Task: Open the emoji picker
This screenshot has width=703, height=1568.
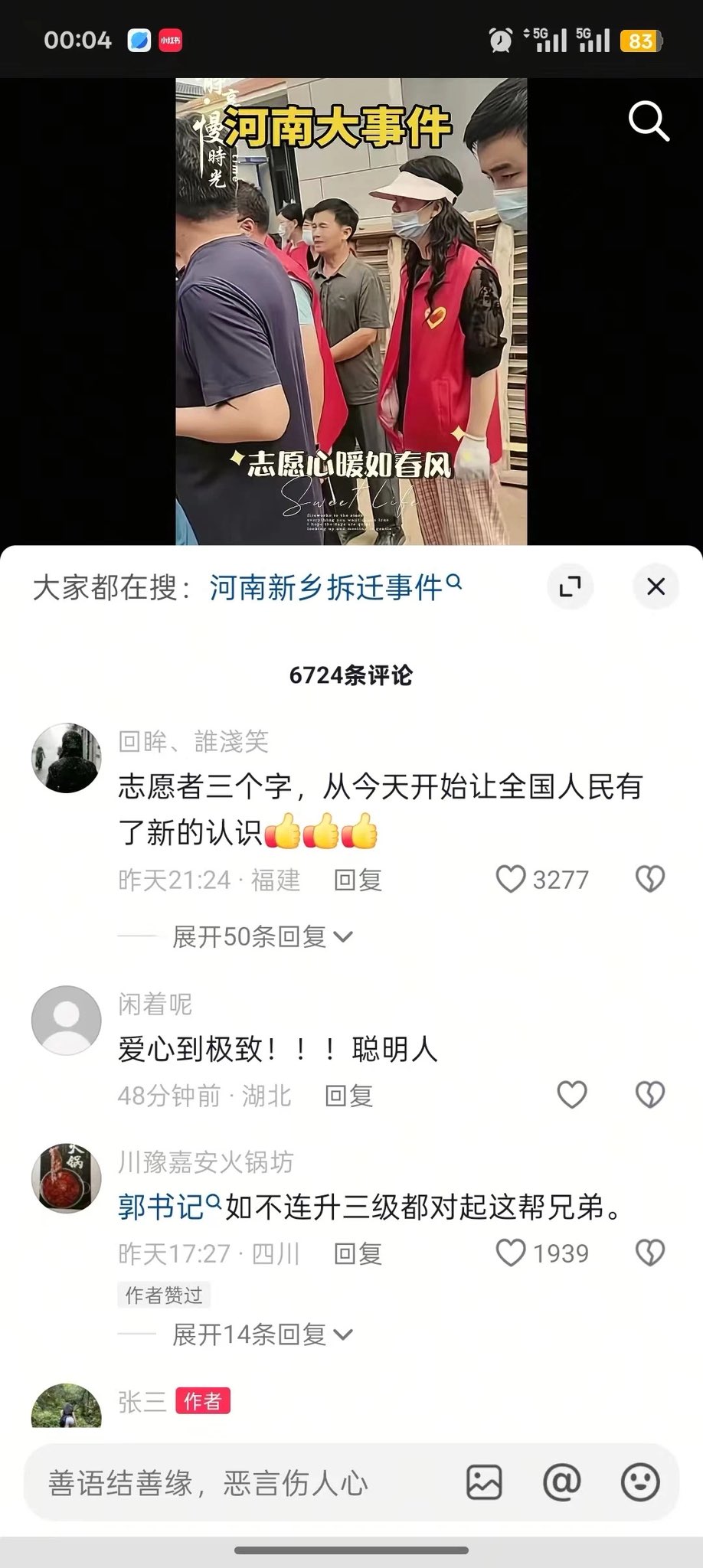Action: coord(639,1483)
